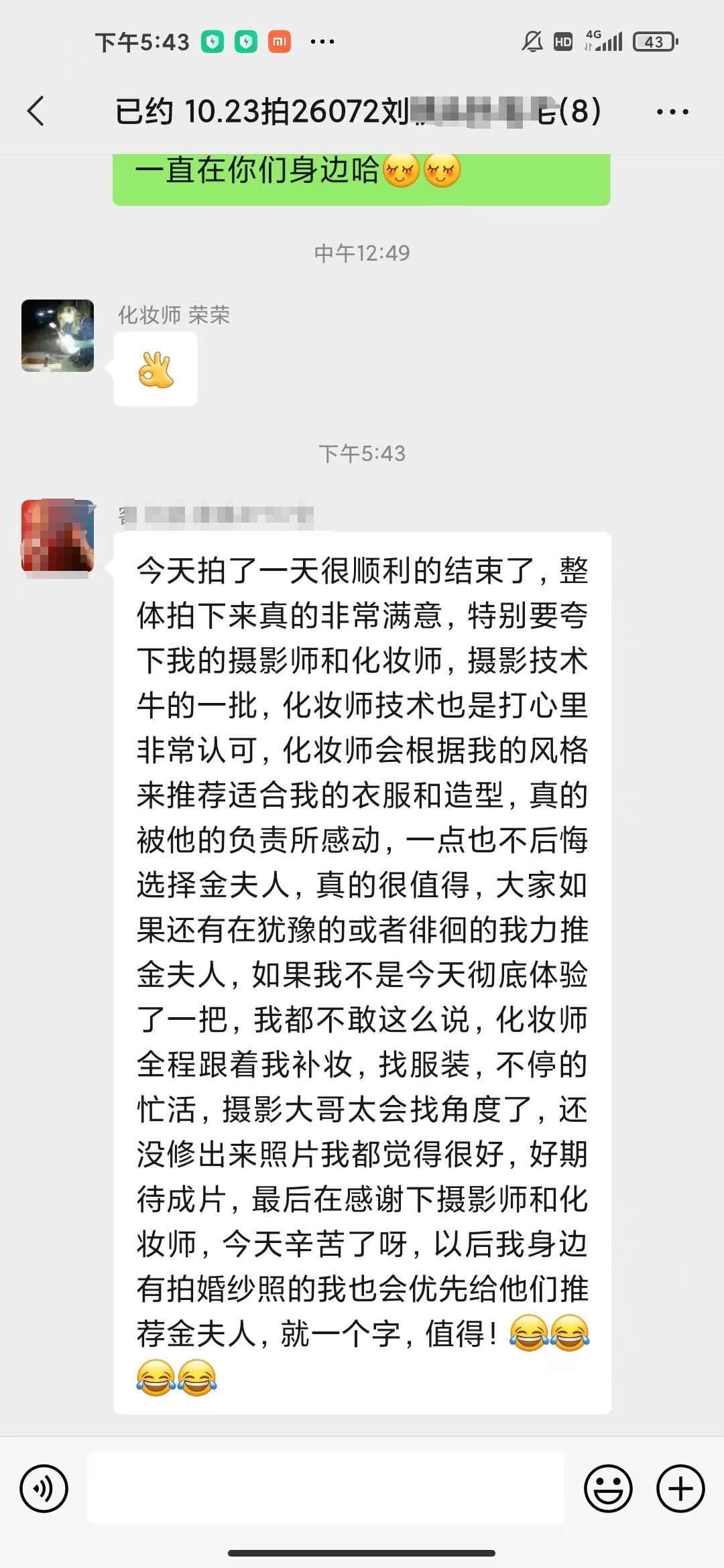The image size is (724, 1568).
Task: Open the blurred sender's avatar profile
Action: point(58,536)
